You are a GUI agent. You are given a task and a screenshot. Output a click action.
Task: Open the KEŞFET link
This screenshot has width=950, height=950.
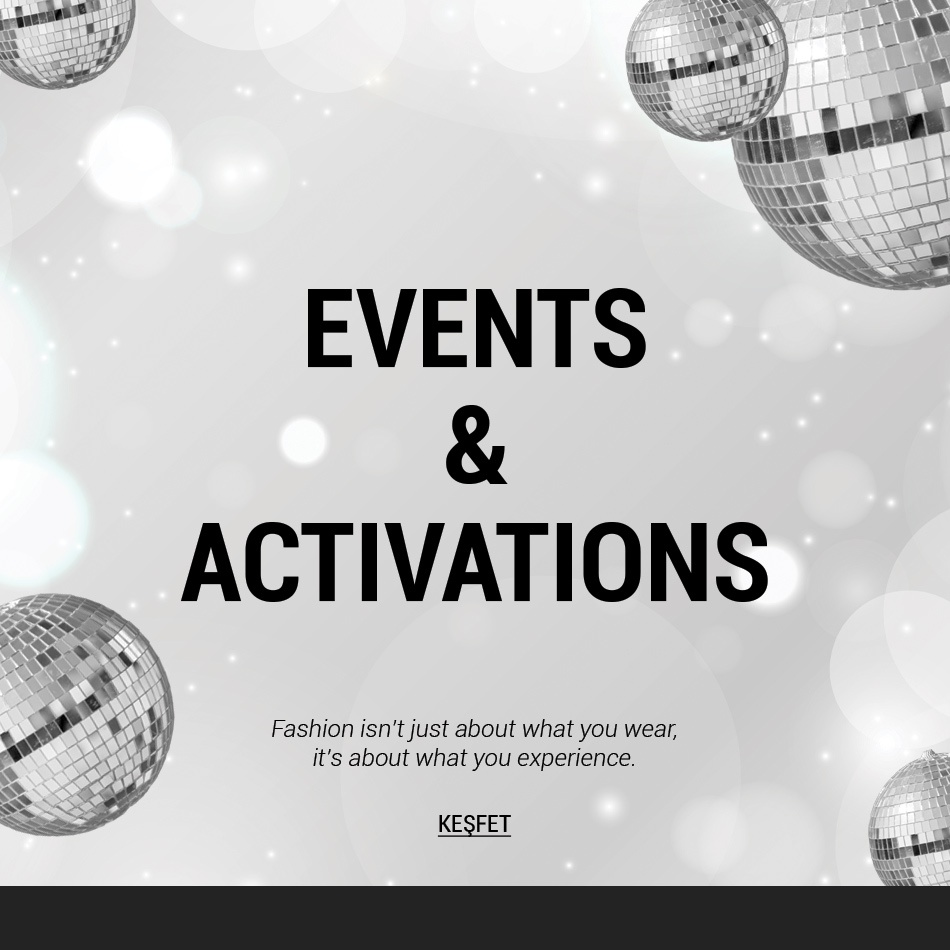click(474, 824)
